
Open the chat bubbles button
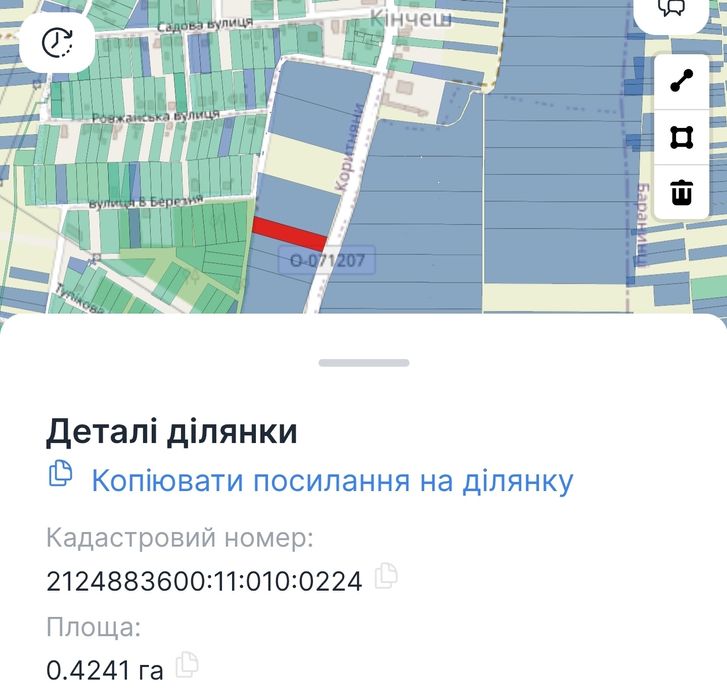click(x=672, y=8)
